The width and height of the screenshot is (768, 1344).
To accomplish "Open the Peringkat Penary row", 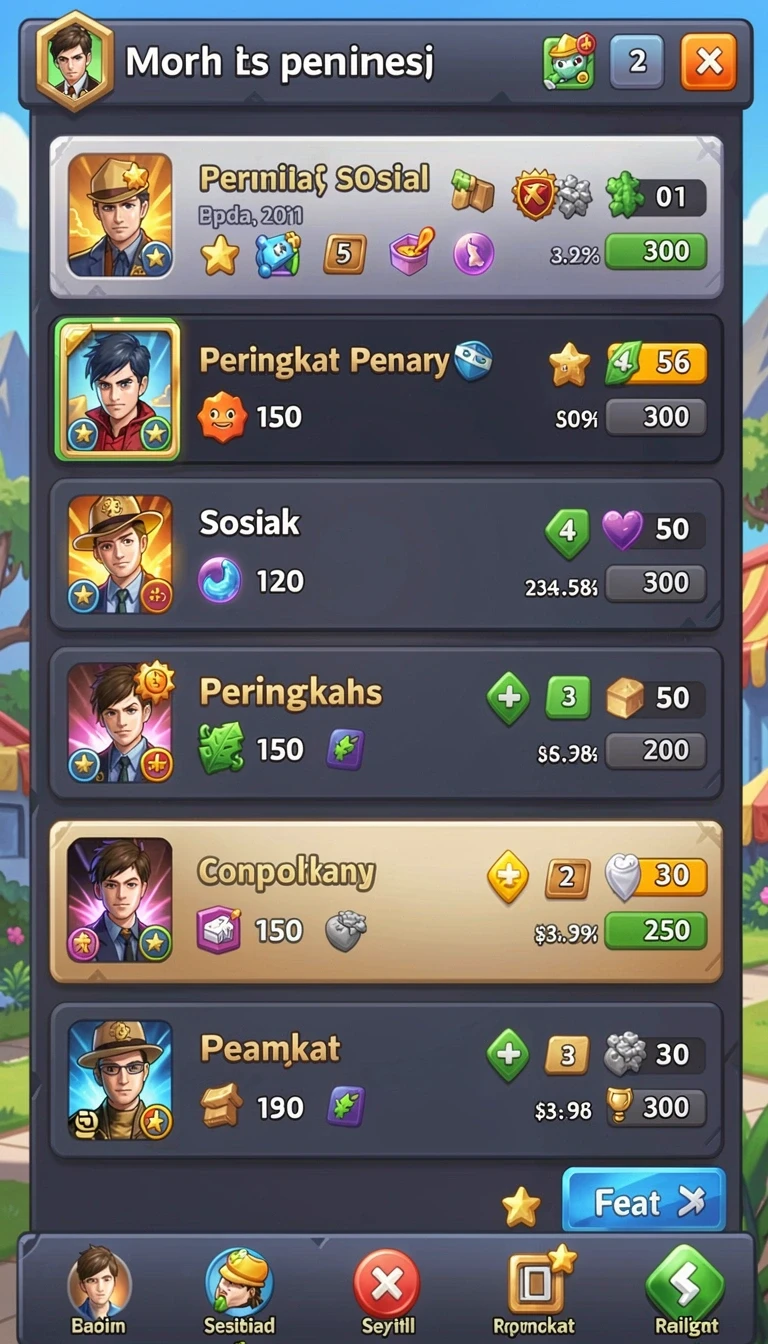I will 386,389.
